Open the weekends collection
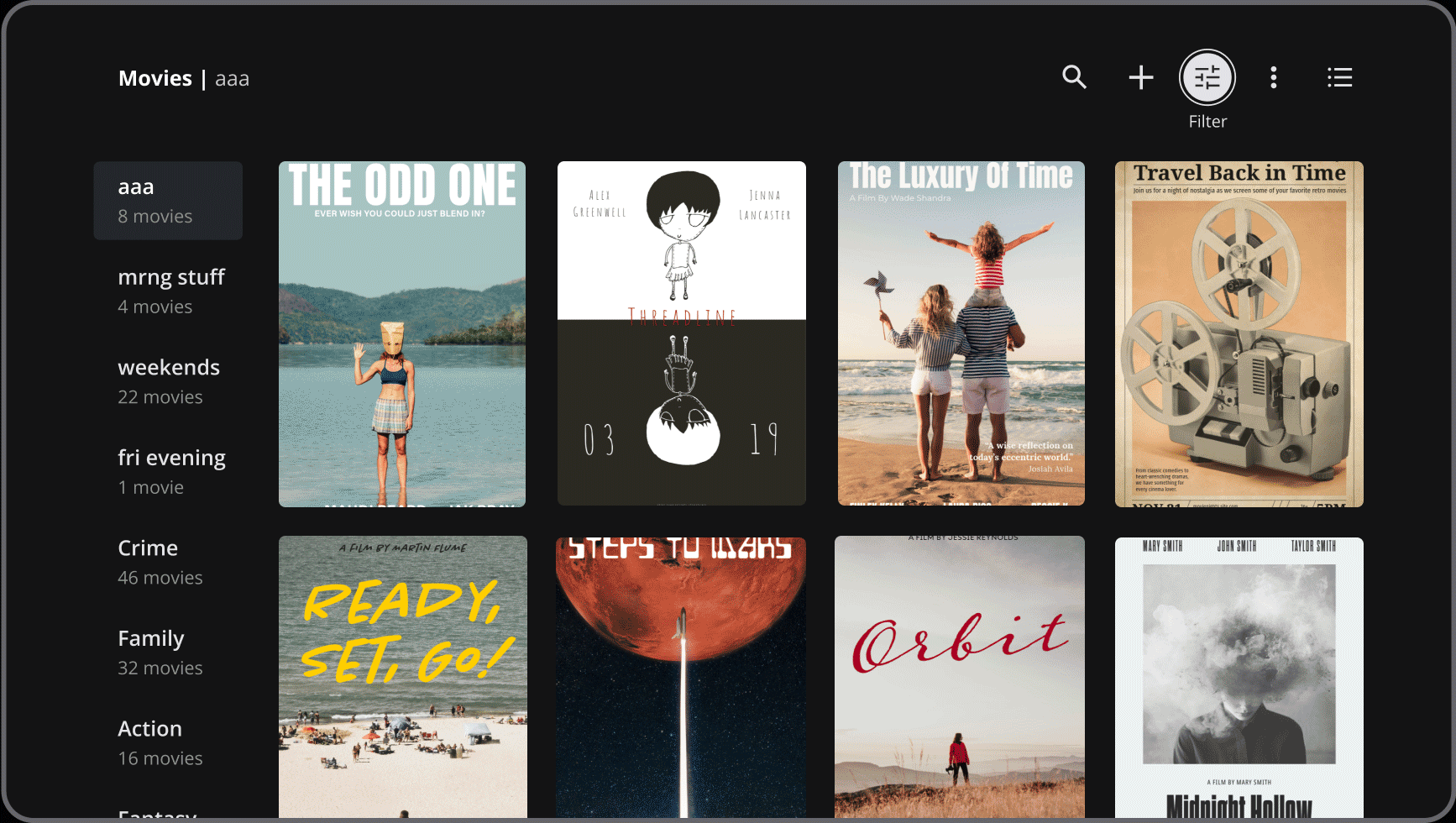1456x823 pixels. coord(168,381)
